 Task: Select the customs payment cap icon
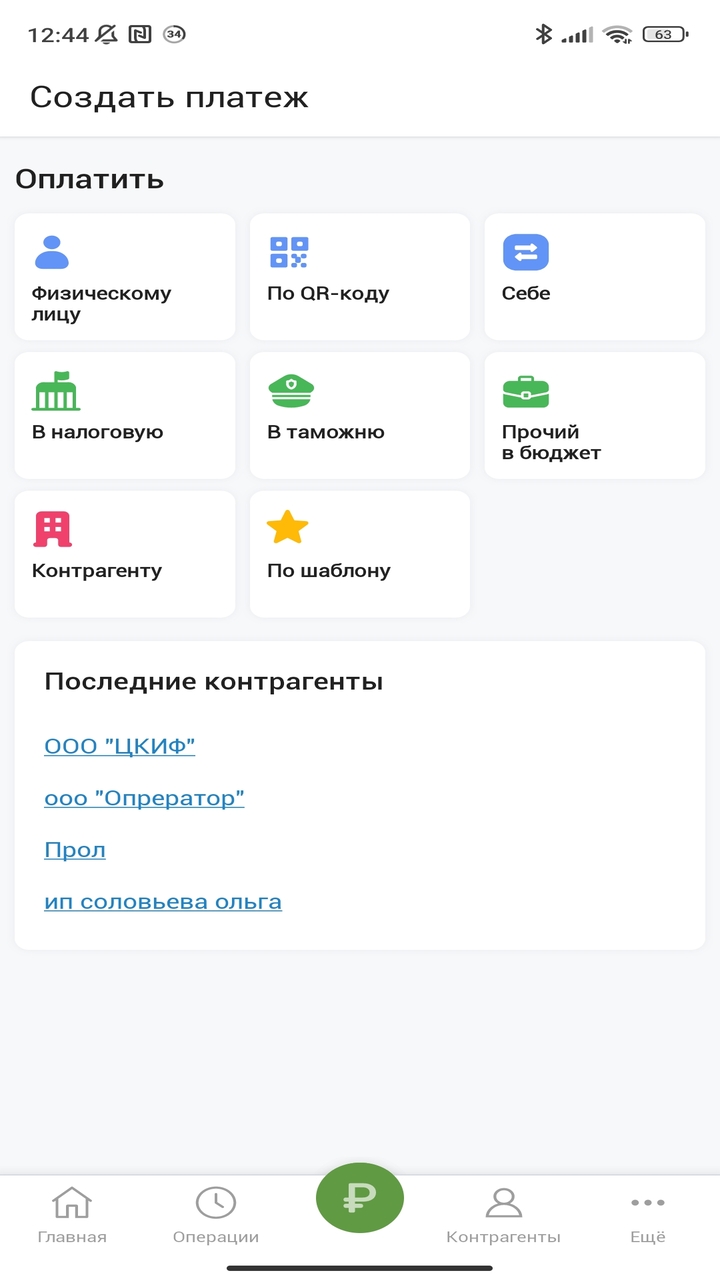point(291,390)
